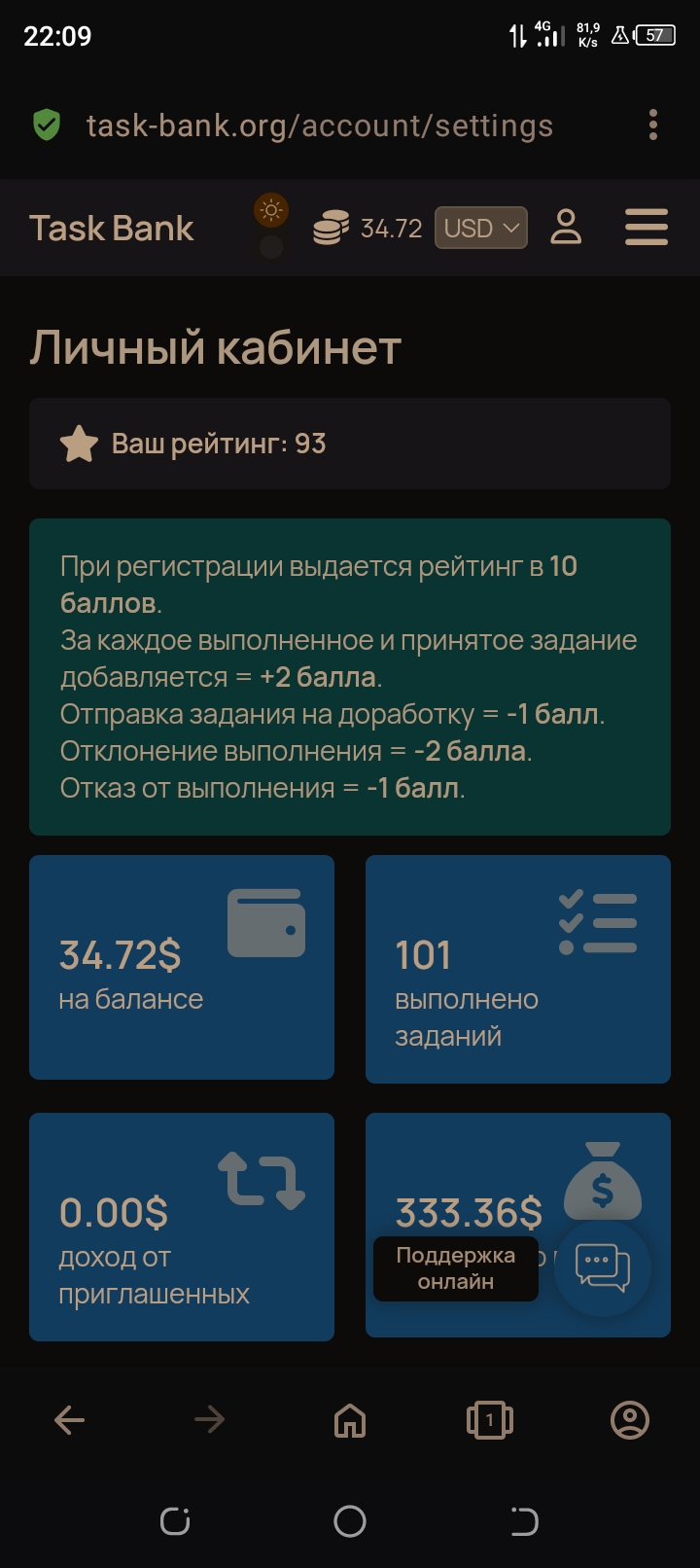
Task: Open the browser tabs switcher
Action: tap(490, 1420)
